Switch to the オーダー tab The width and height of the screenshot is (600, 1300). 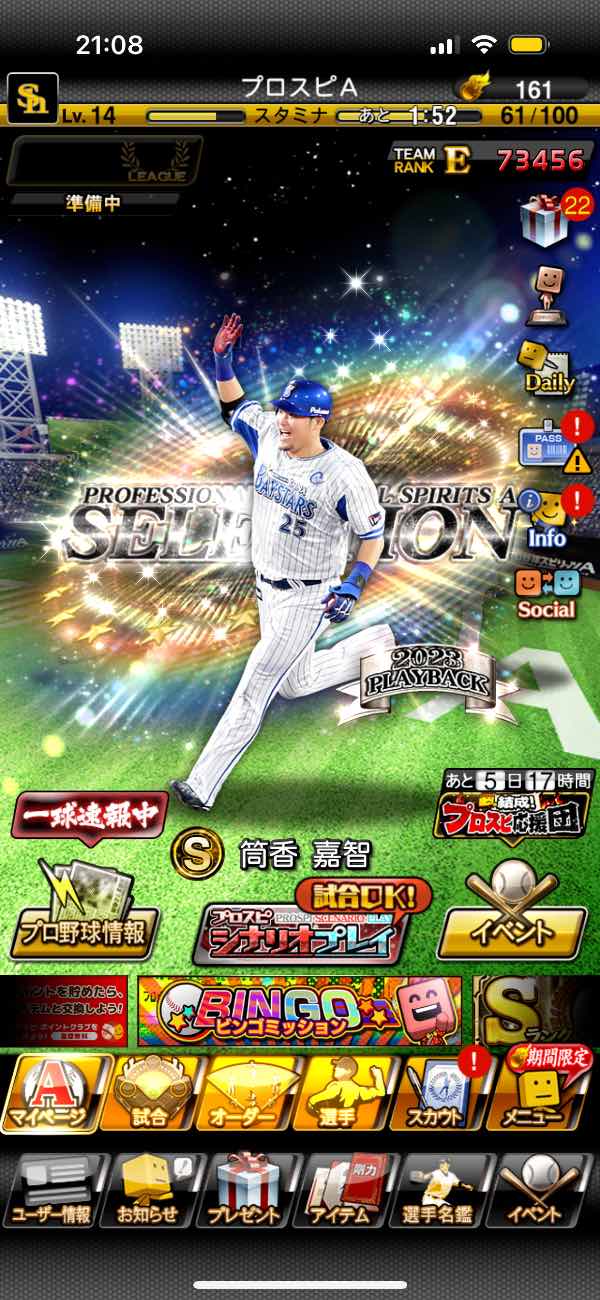click(x=246, y=1092)
